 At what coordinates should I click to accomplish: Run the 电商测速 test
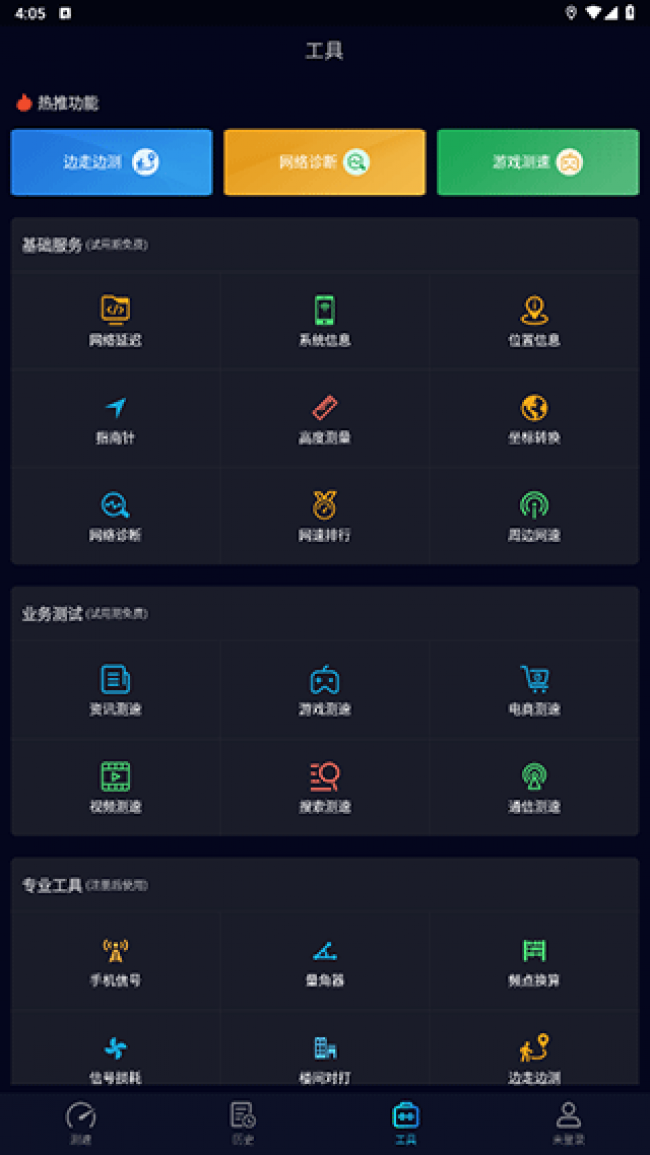click(x=534, y=690)
